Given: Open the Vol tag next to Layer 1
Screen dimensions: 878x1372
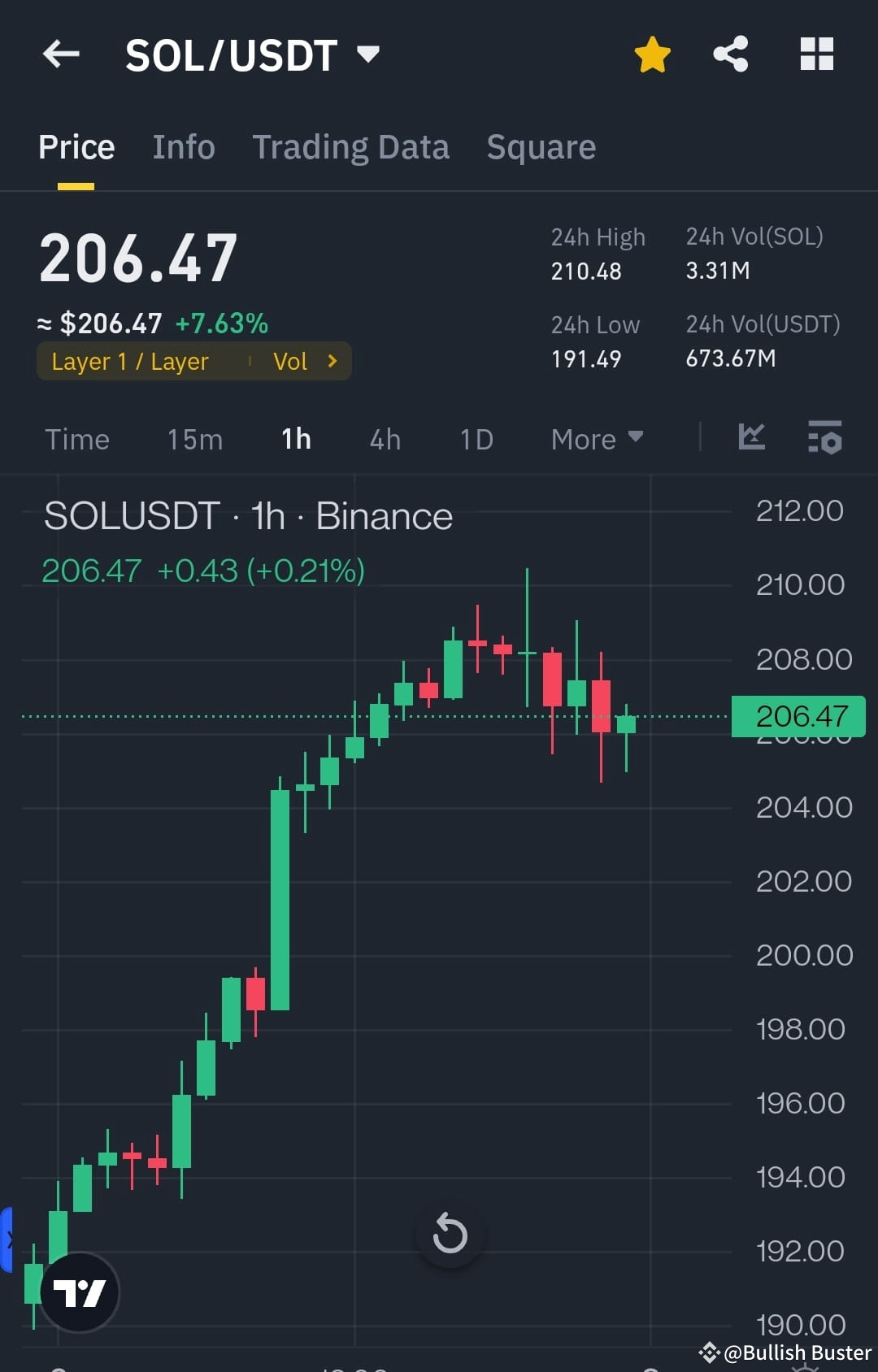Looking at the screenshot, I should point(290,362).
